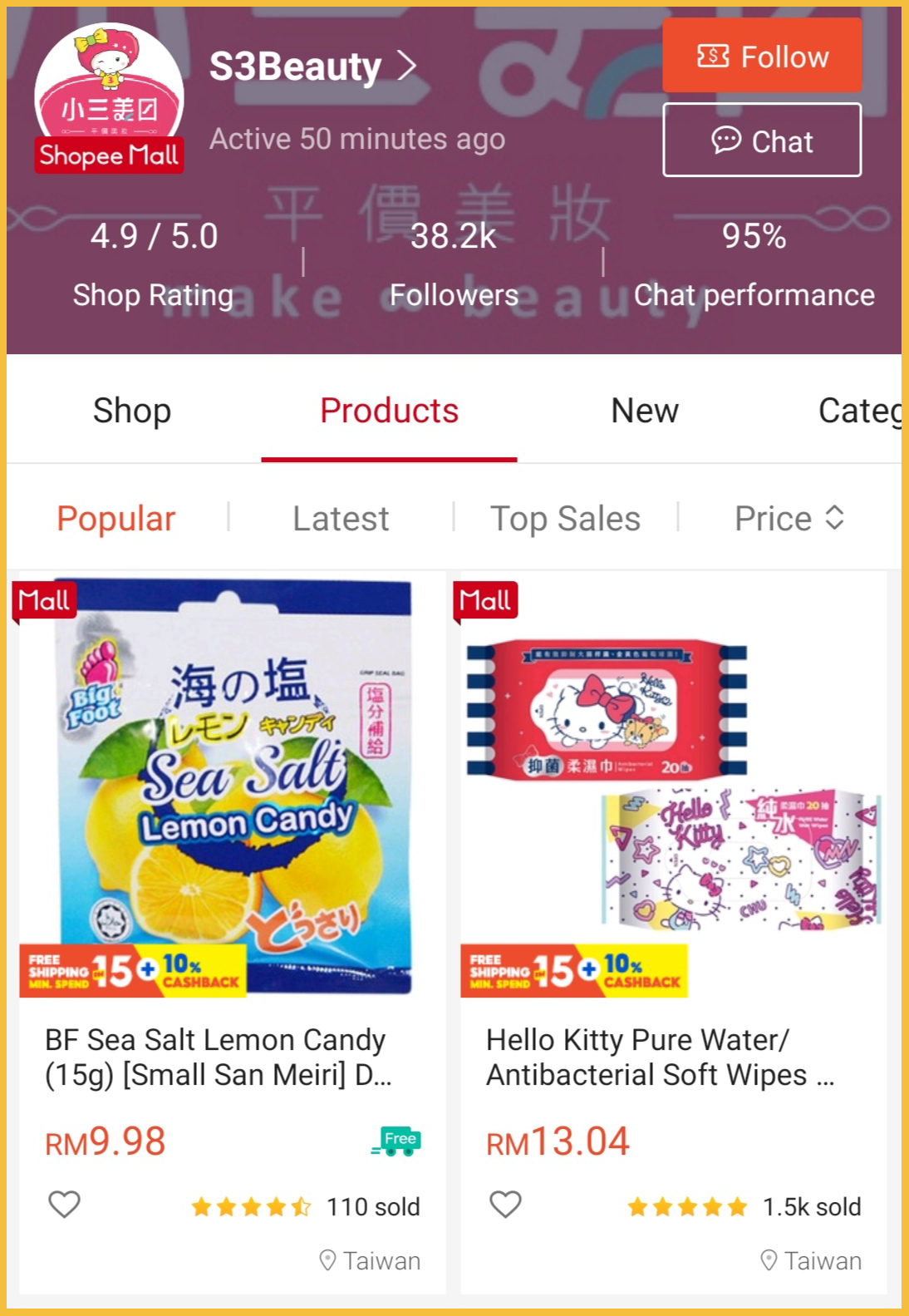Sort products by Top Sales

(565, 518)
